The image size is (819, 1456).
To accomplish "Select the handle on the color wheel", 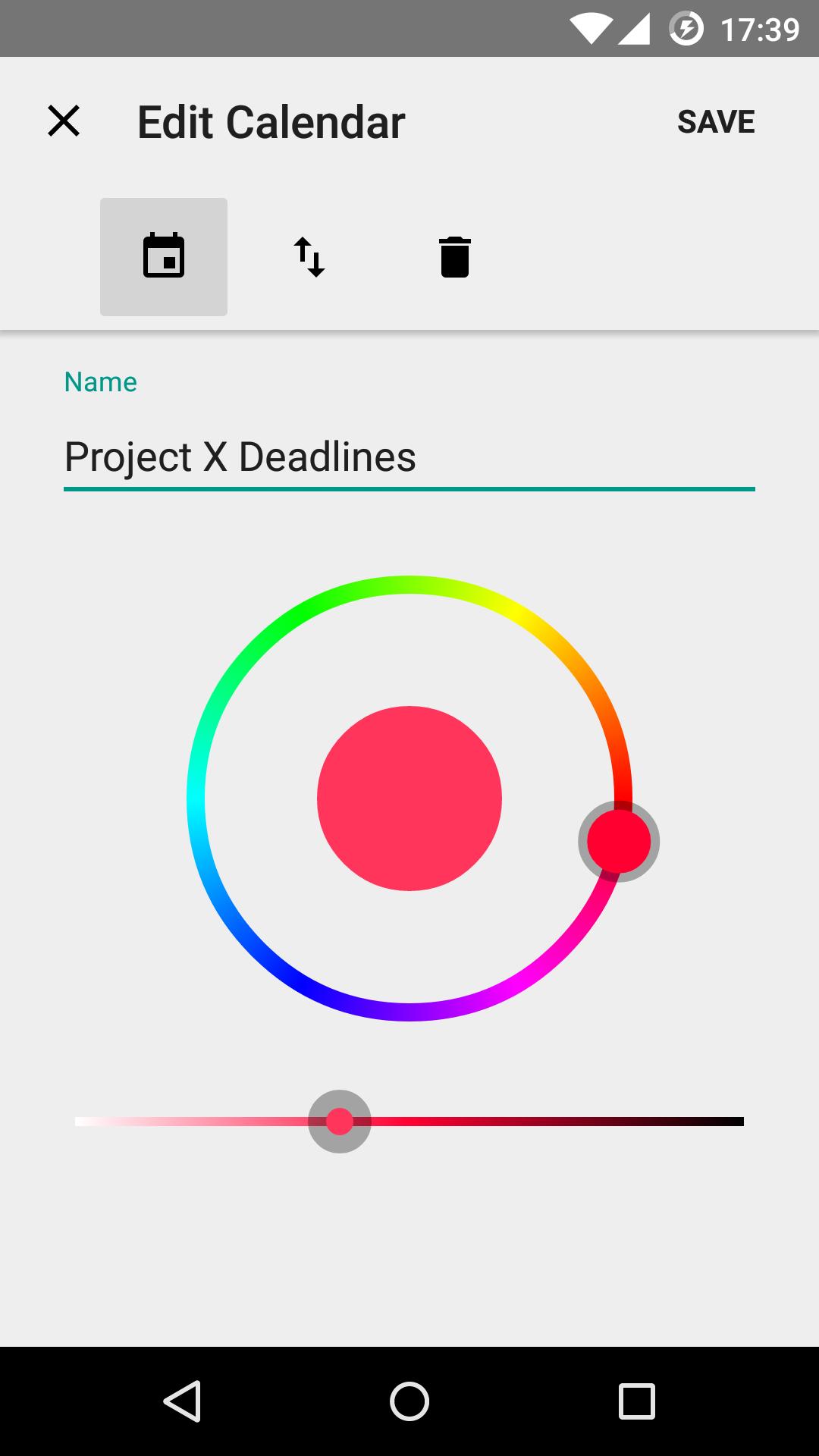I will [x=619, y=841].
